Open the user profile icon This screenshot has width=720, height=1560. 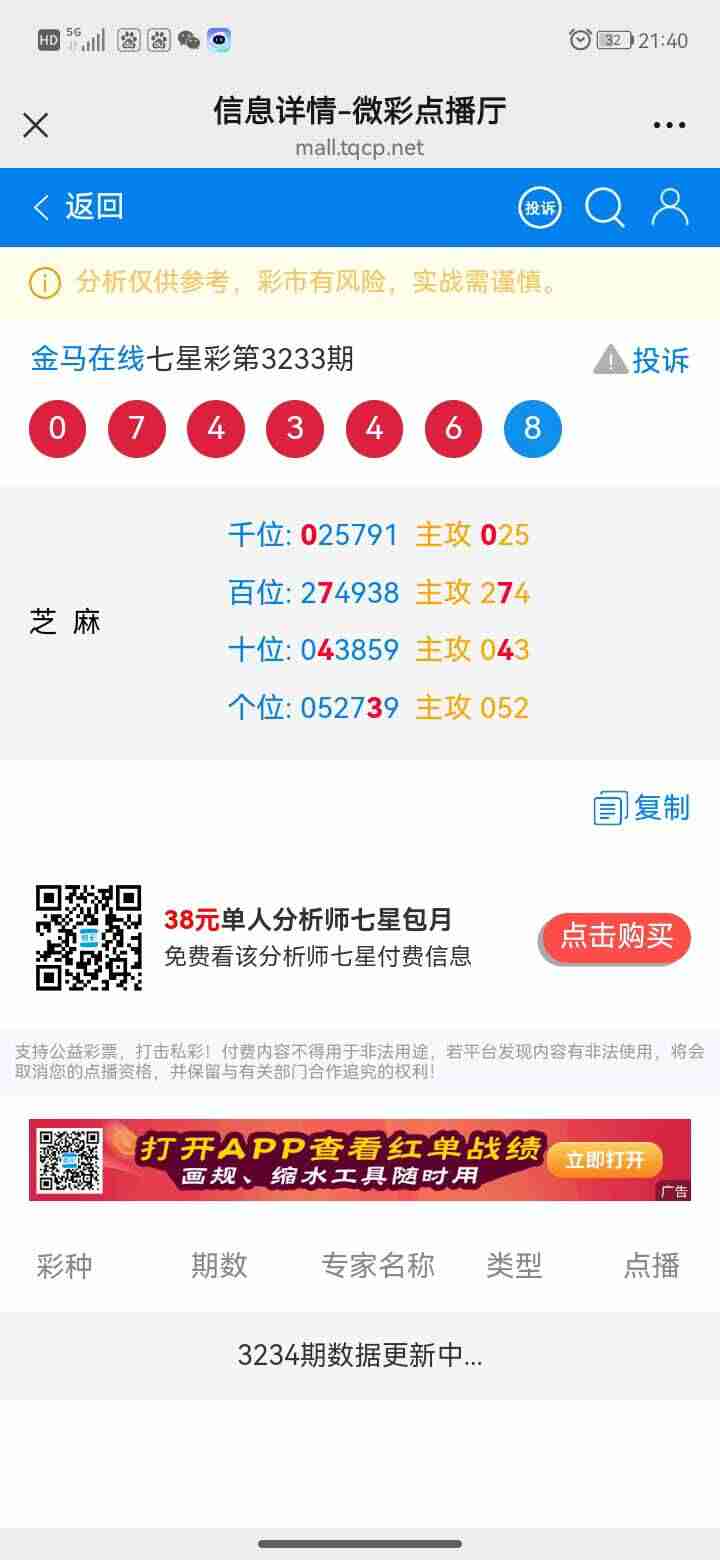click(669, 207)
